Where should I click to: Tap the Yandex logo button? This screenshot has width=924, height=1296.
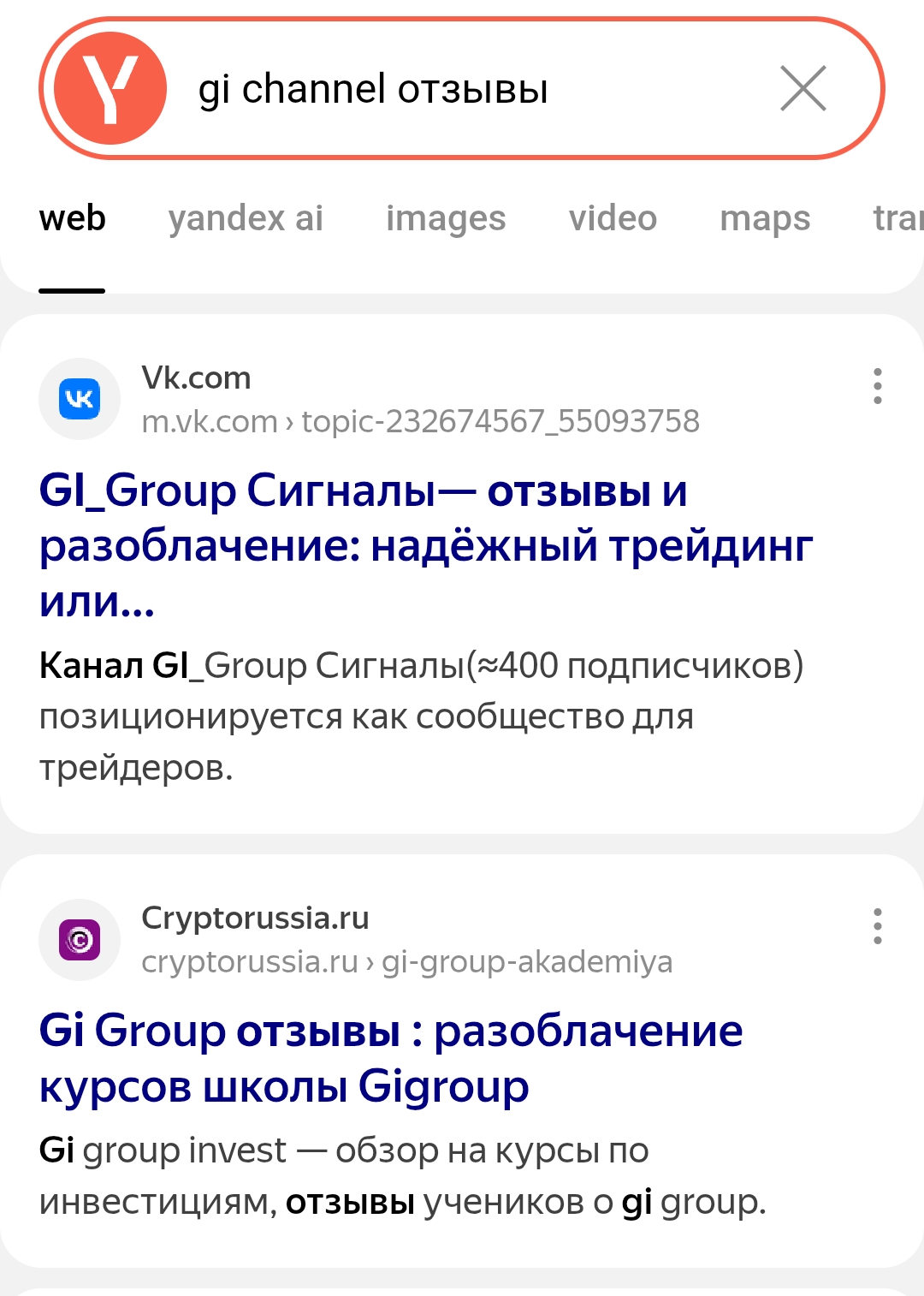[110, 88]
